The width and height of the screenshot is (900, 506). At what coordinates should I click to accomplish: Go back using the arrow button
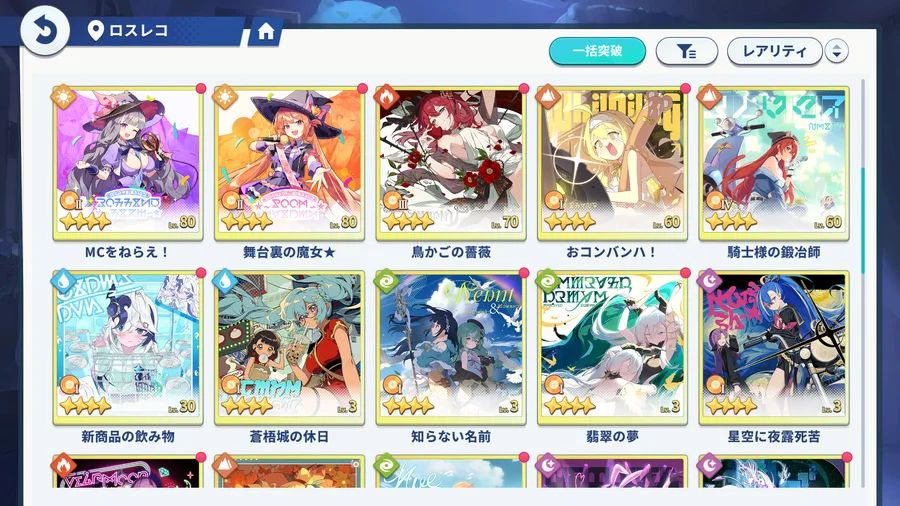[44, 30]
